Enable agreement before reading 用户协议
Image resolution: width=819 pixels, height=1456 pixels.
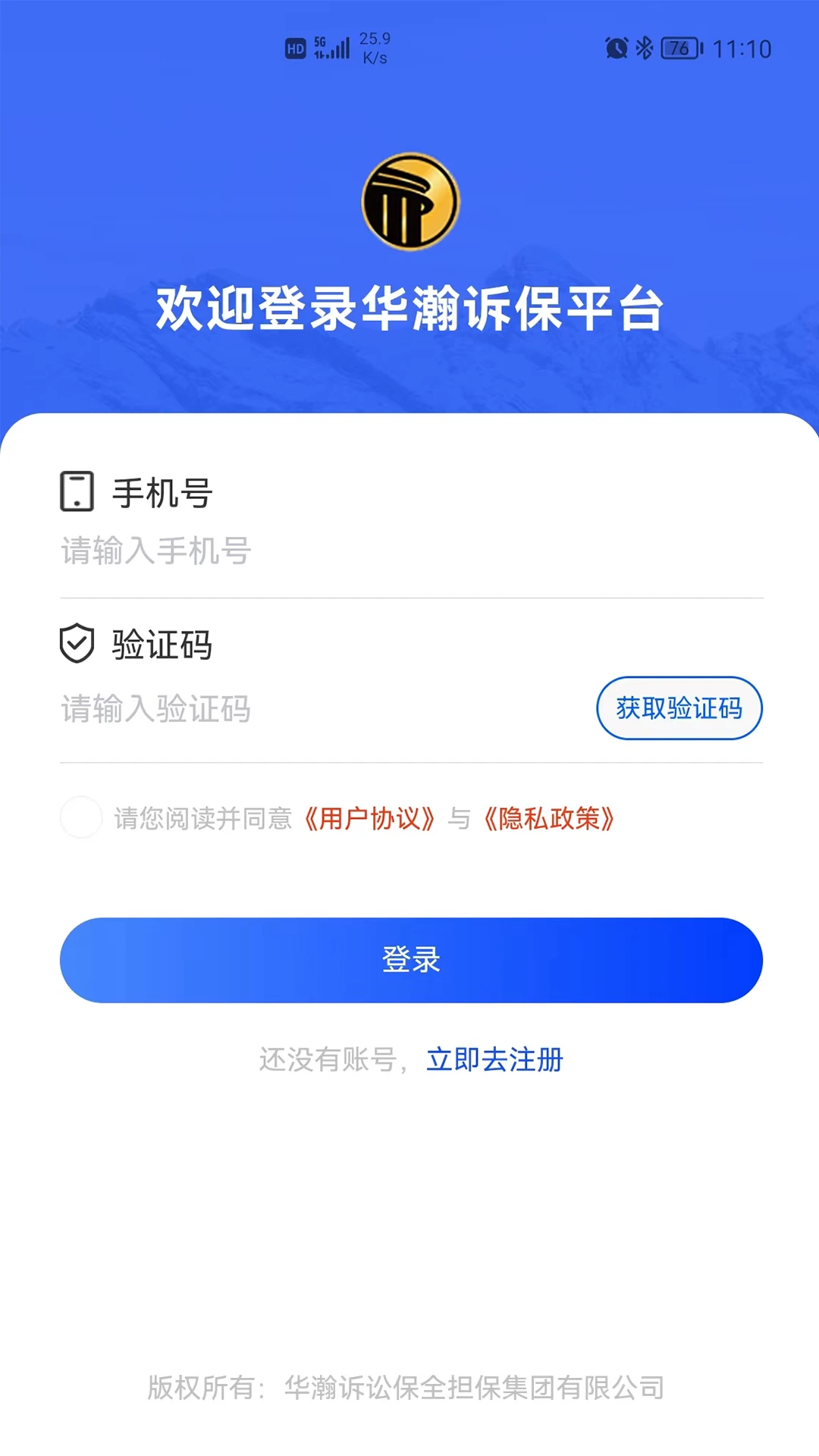(x=80, y=819)
